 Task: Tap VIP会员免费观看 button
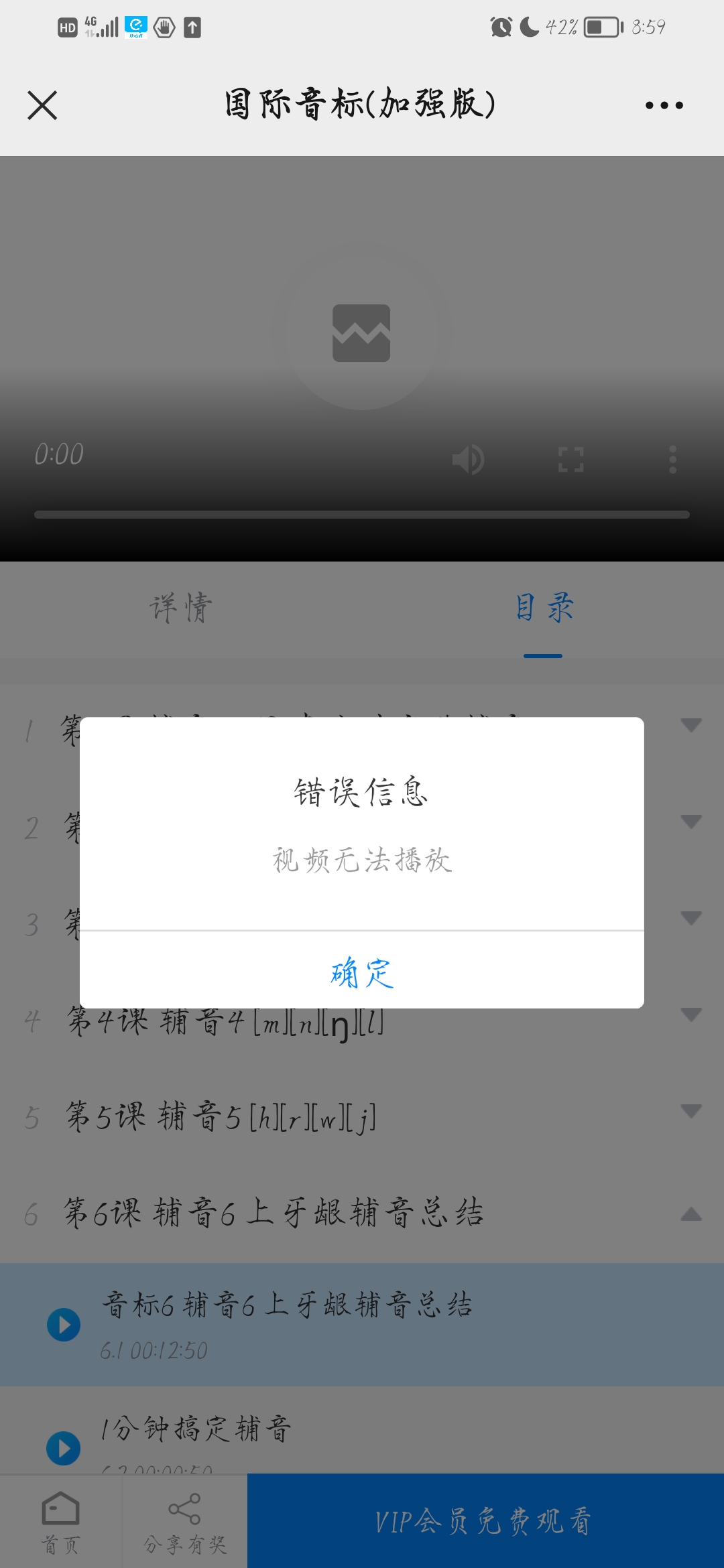pos(485,1520)
